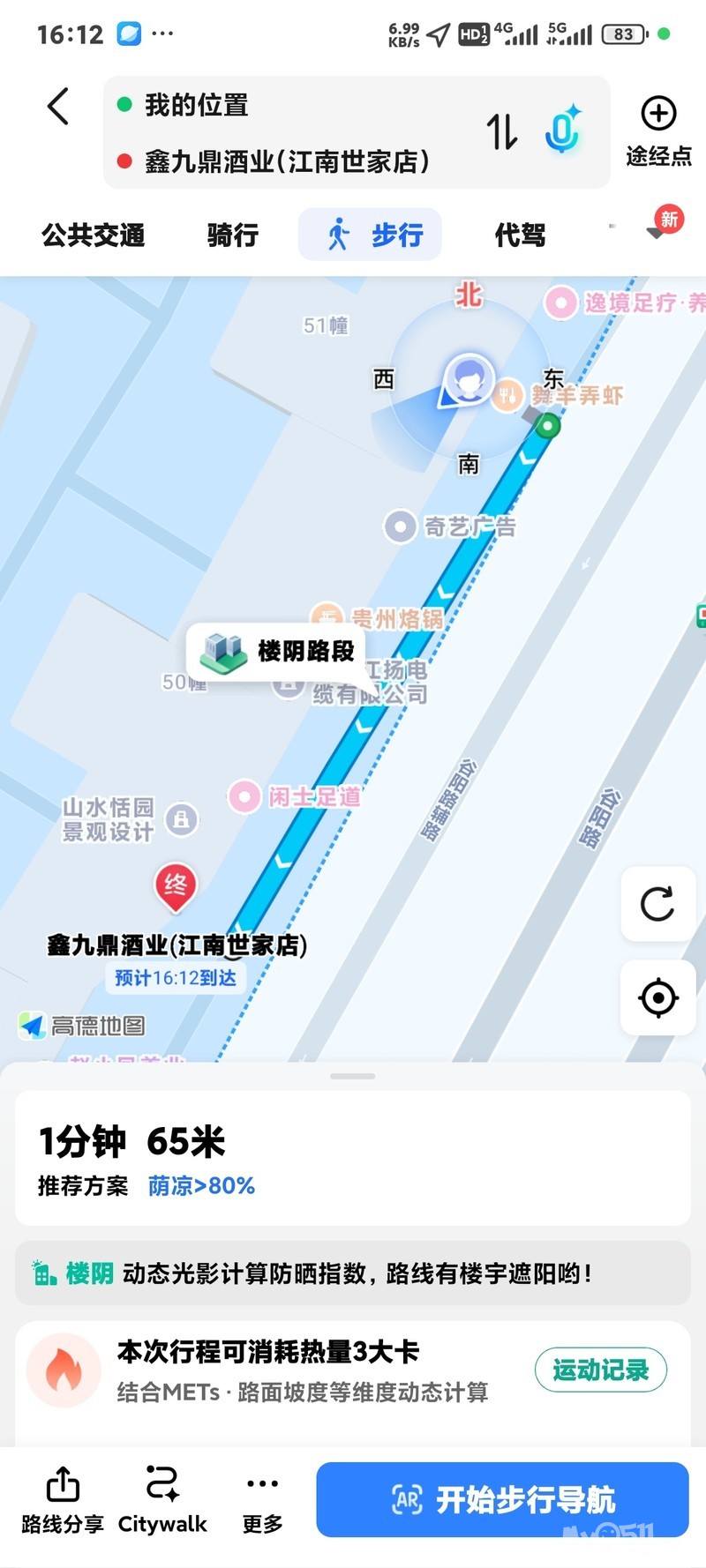Switch to the 代驾 tab
The width and height of the screenshot is (706, 1568).
coord(519,235)
